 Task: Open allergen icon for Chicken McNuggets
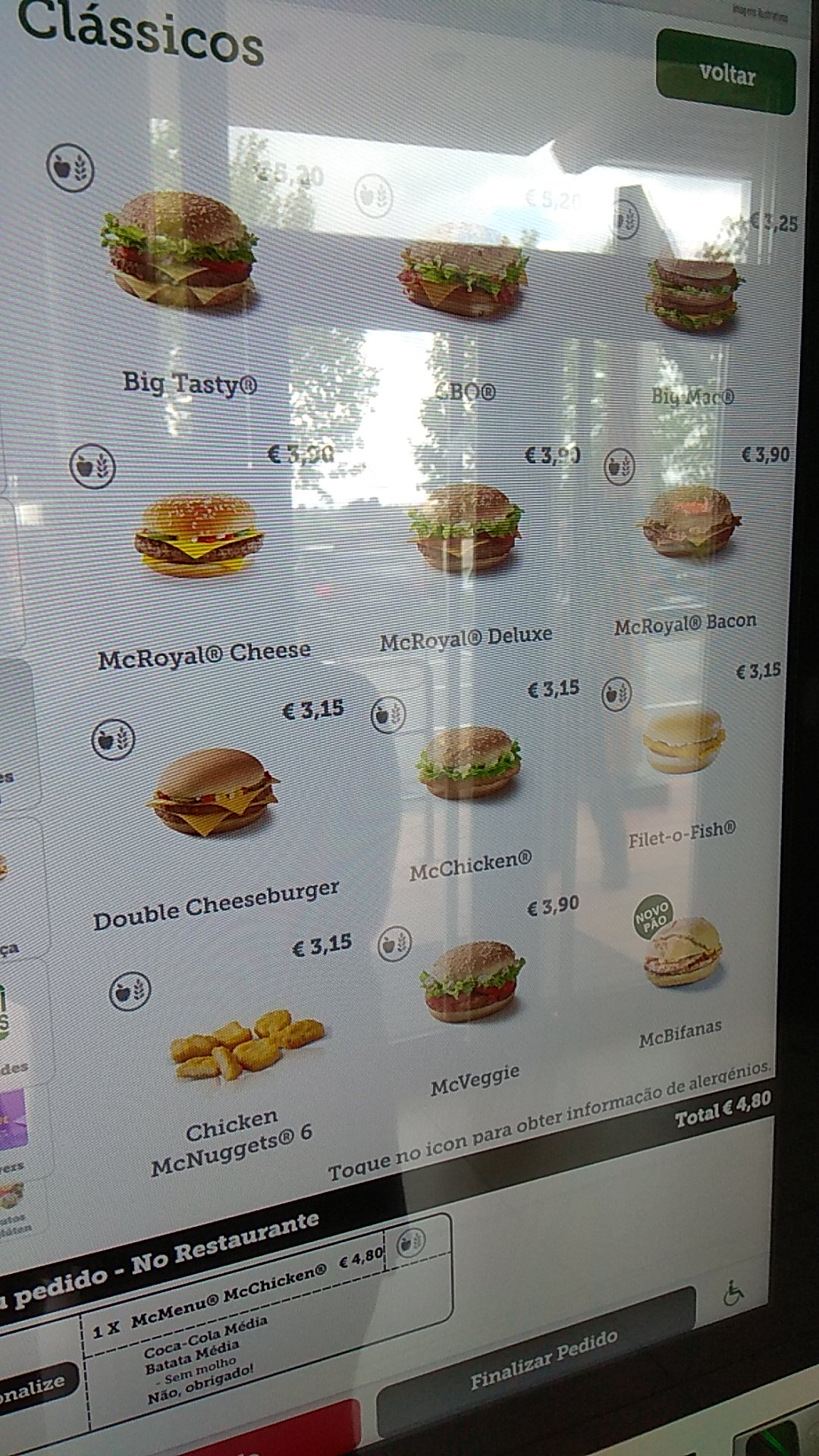click(x=130, y=990)
